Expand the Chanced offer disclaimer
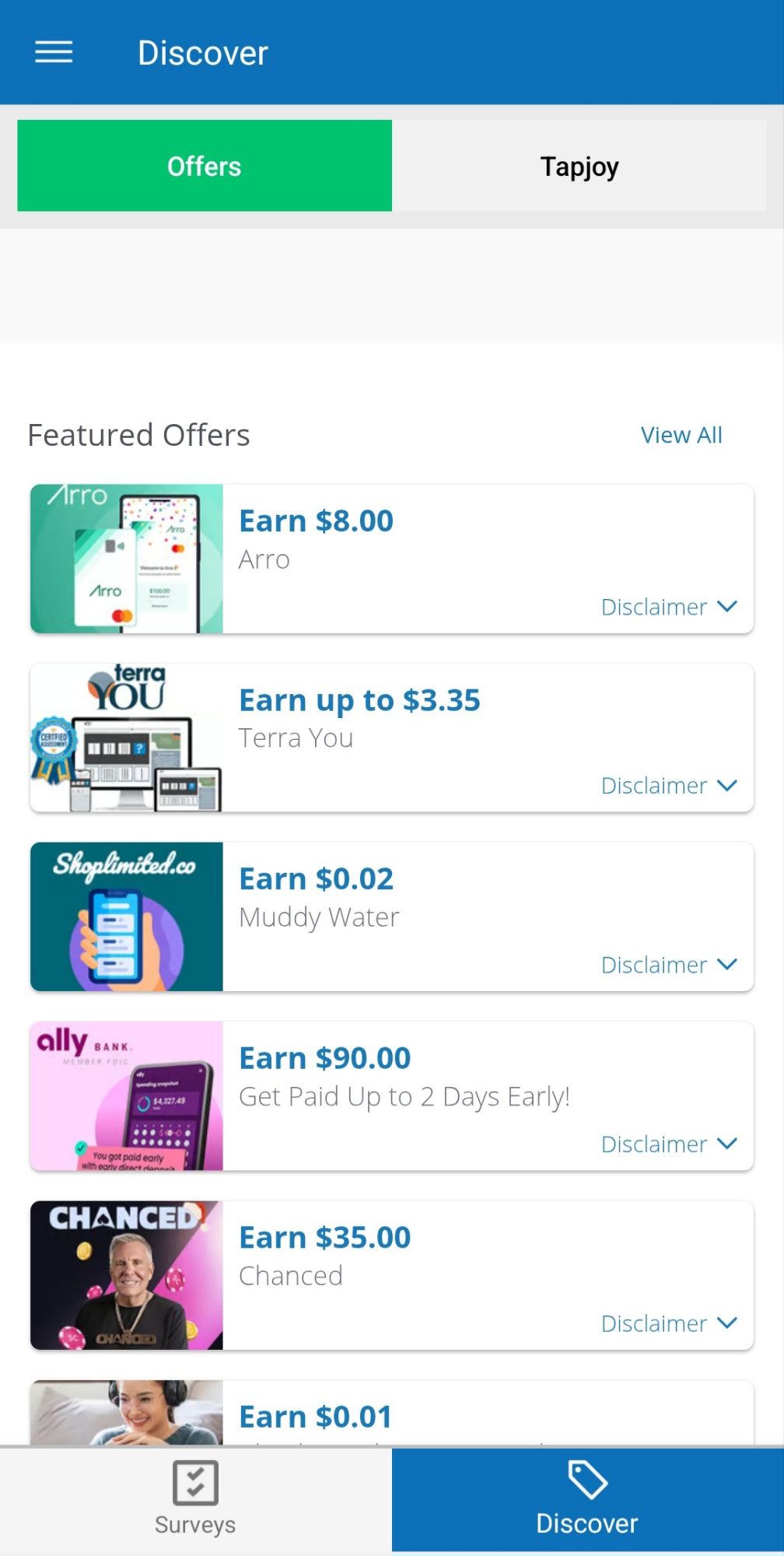The image size is (784, 1556). (669, 1323)
